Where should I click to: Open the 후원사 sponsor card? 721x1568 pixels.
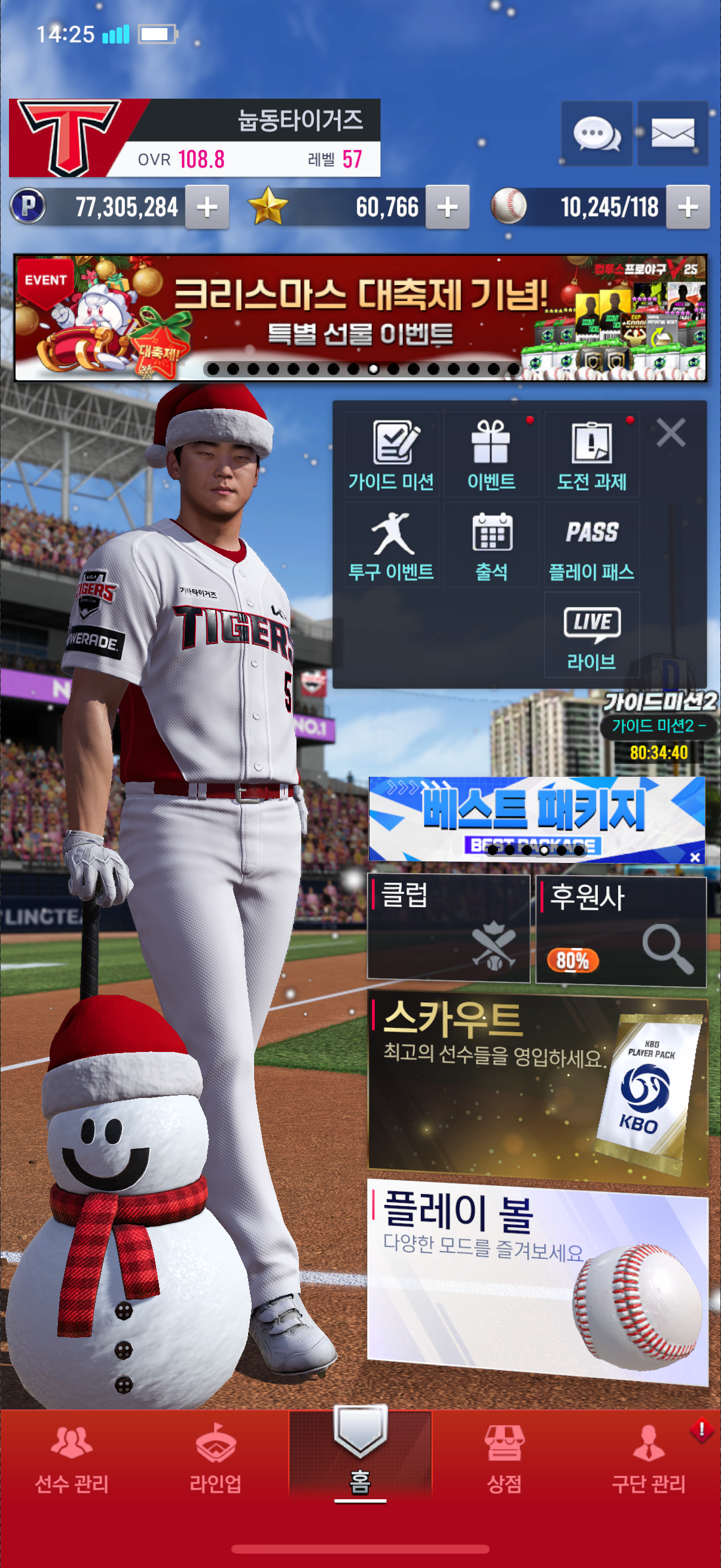(x=621, y=930)
